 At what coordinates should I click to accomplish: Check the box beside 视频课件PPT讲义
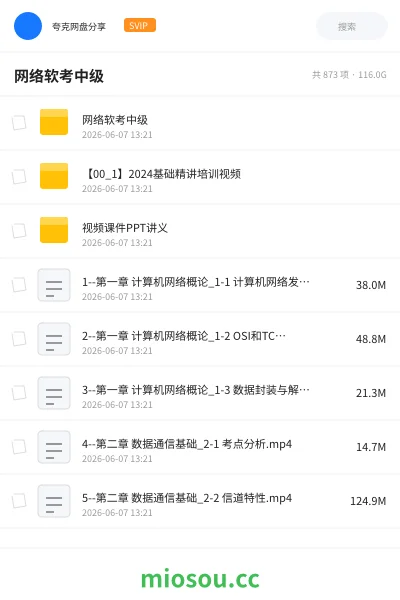[19, 231]
